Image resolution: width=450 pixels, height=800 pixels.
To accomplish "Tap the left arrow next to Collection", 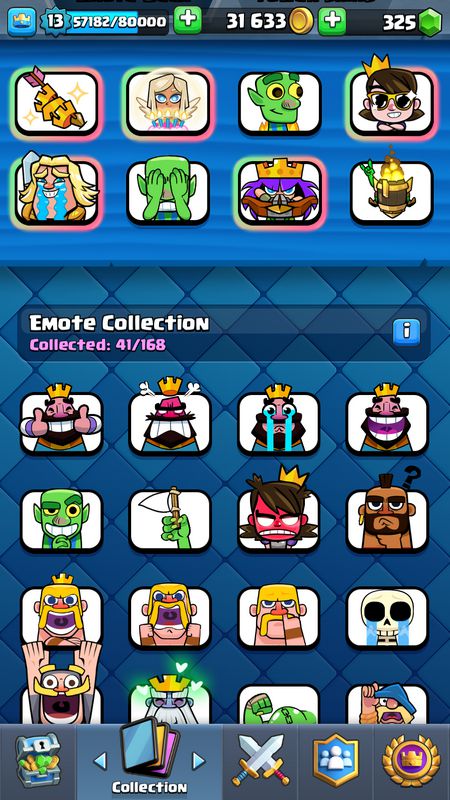I will (101, 762).
